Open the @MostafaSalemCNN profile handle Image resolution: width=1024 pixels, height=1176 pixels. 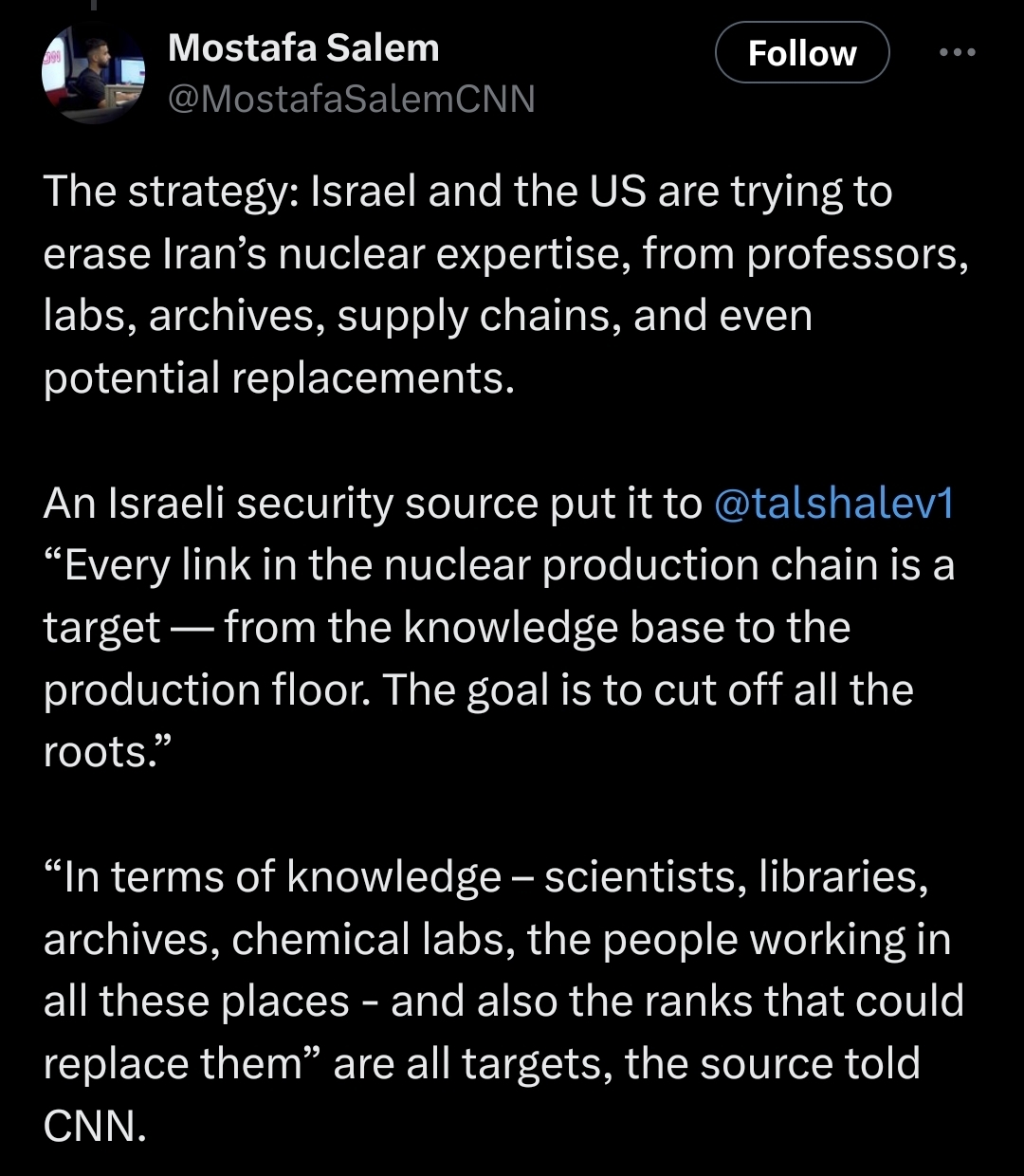(351, 99)
